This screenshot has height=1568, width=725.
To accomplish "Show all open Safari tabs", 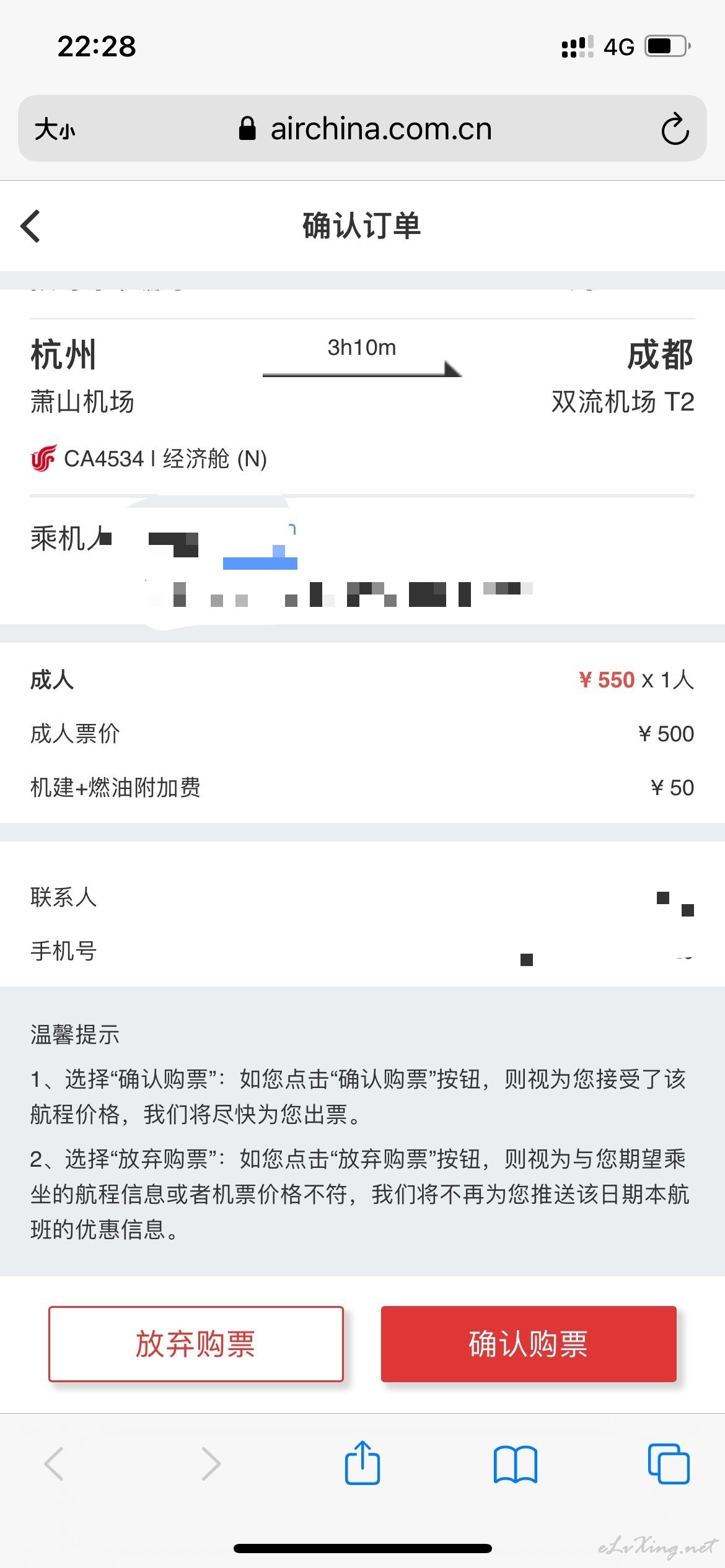I will pos(669,1464).
